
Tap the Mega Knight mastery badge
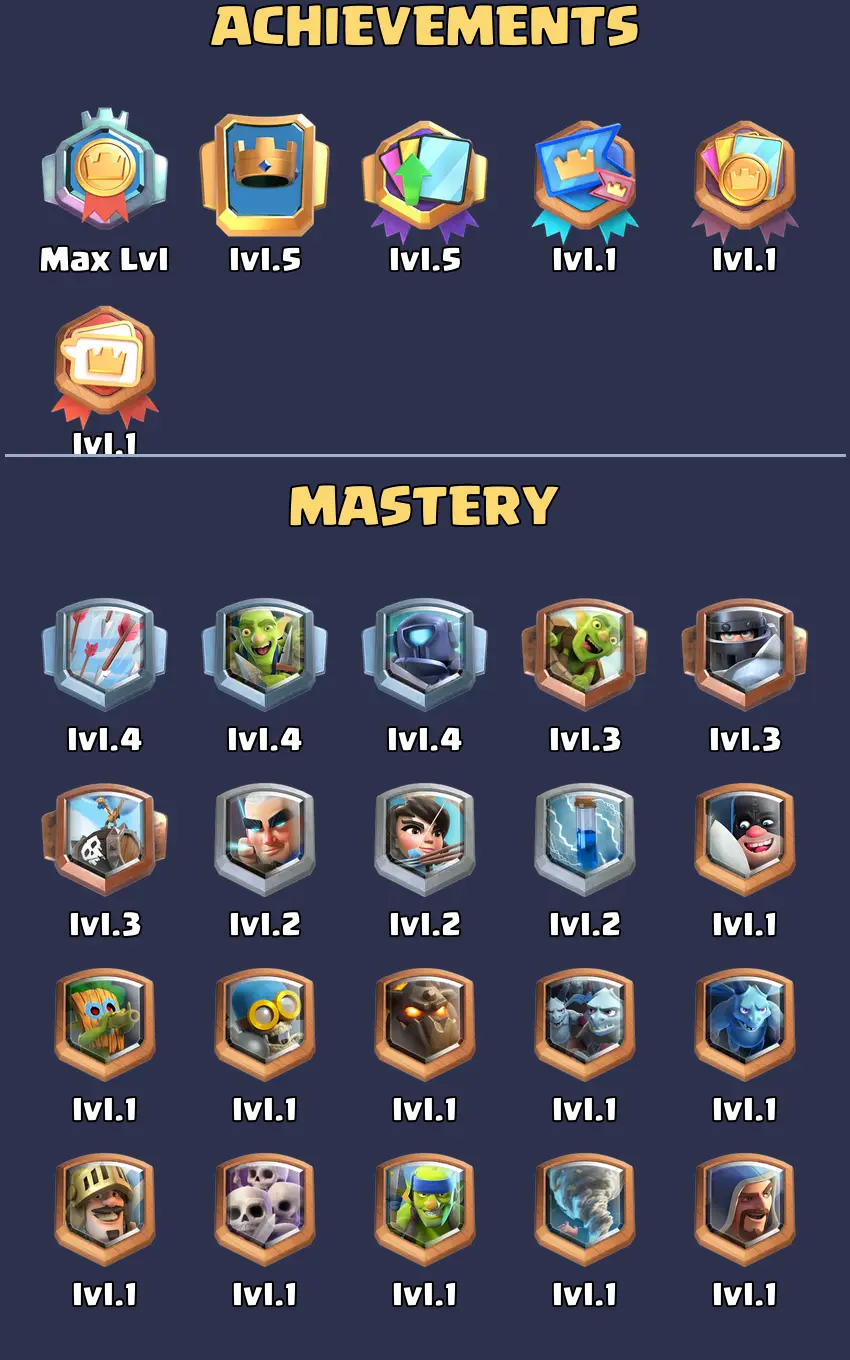pos(744,654)
